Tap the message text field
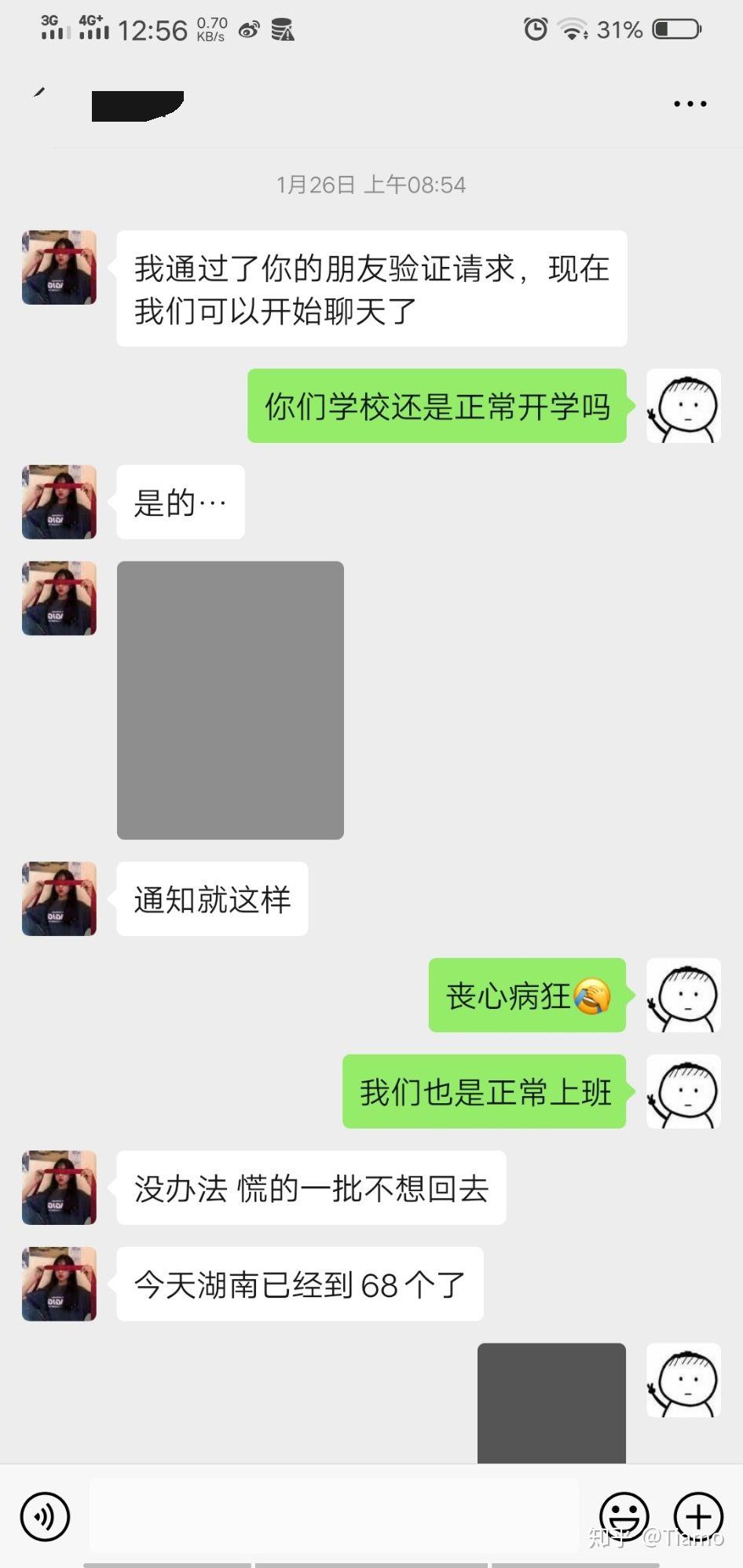The image size is (743, 1568). pyautogui.click(x=334, y=1516)
